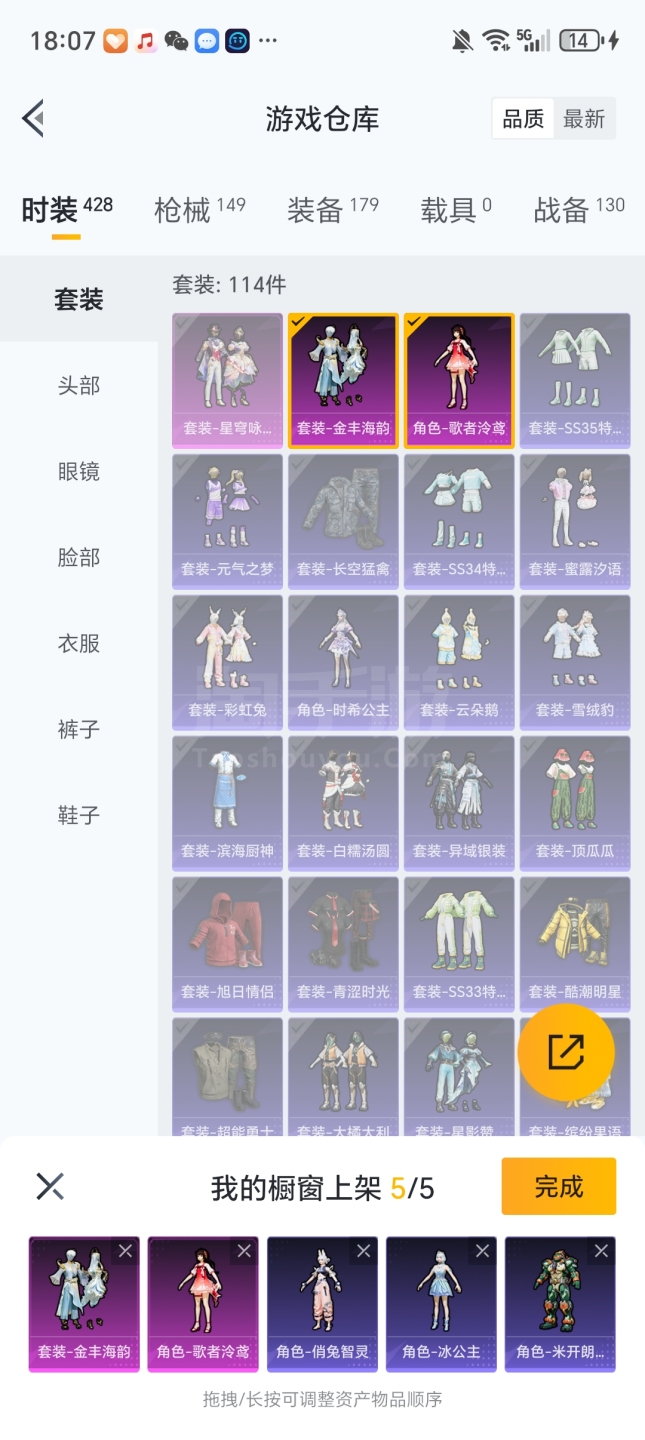645x1440 pixels.
Task: Open the 鞋子 category
Action: pos(79,816)
